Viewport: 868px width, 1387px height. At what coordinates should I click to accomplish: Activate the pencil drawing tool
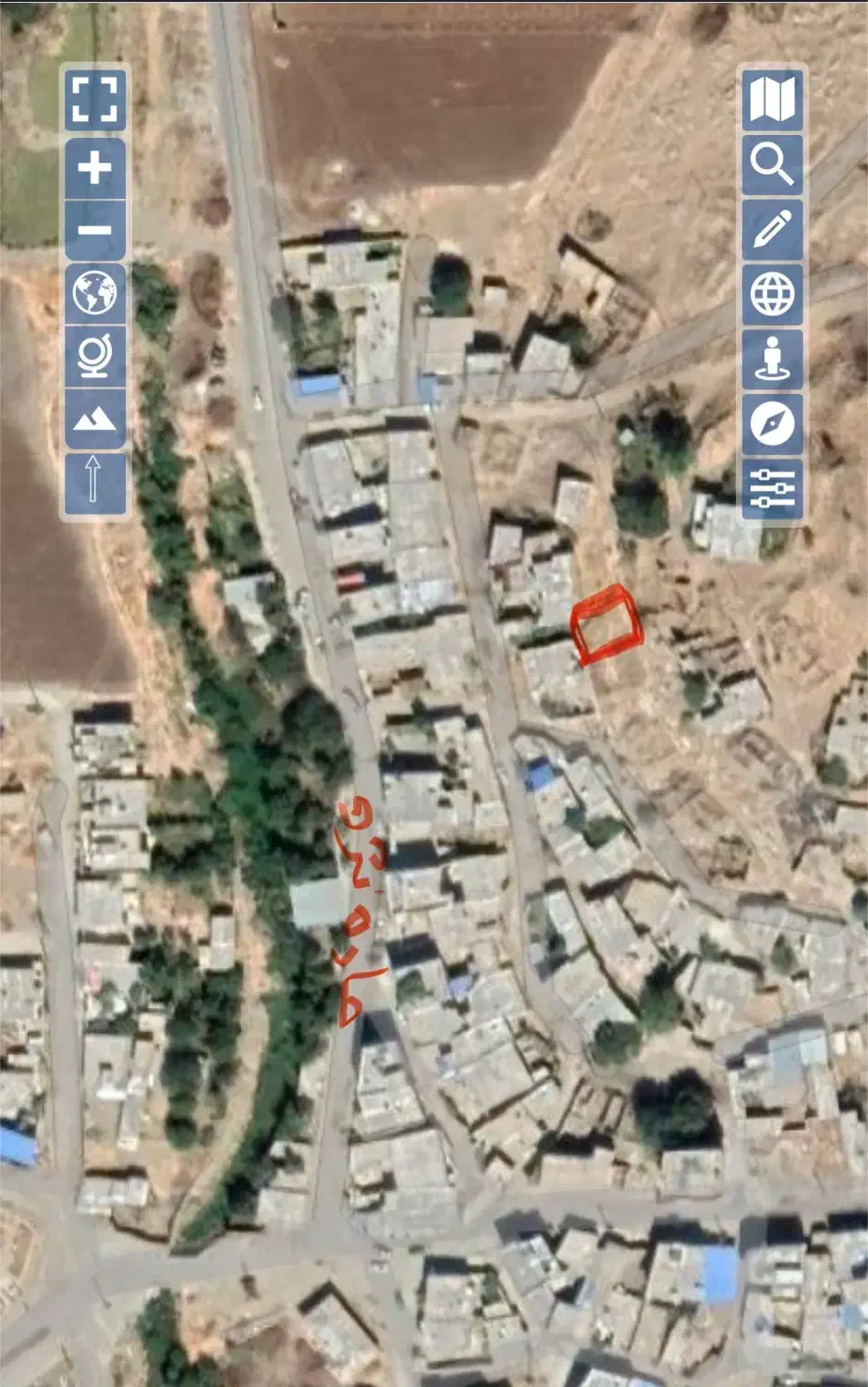[x=772, y=228]
